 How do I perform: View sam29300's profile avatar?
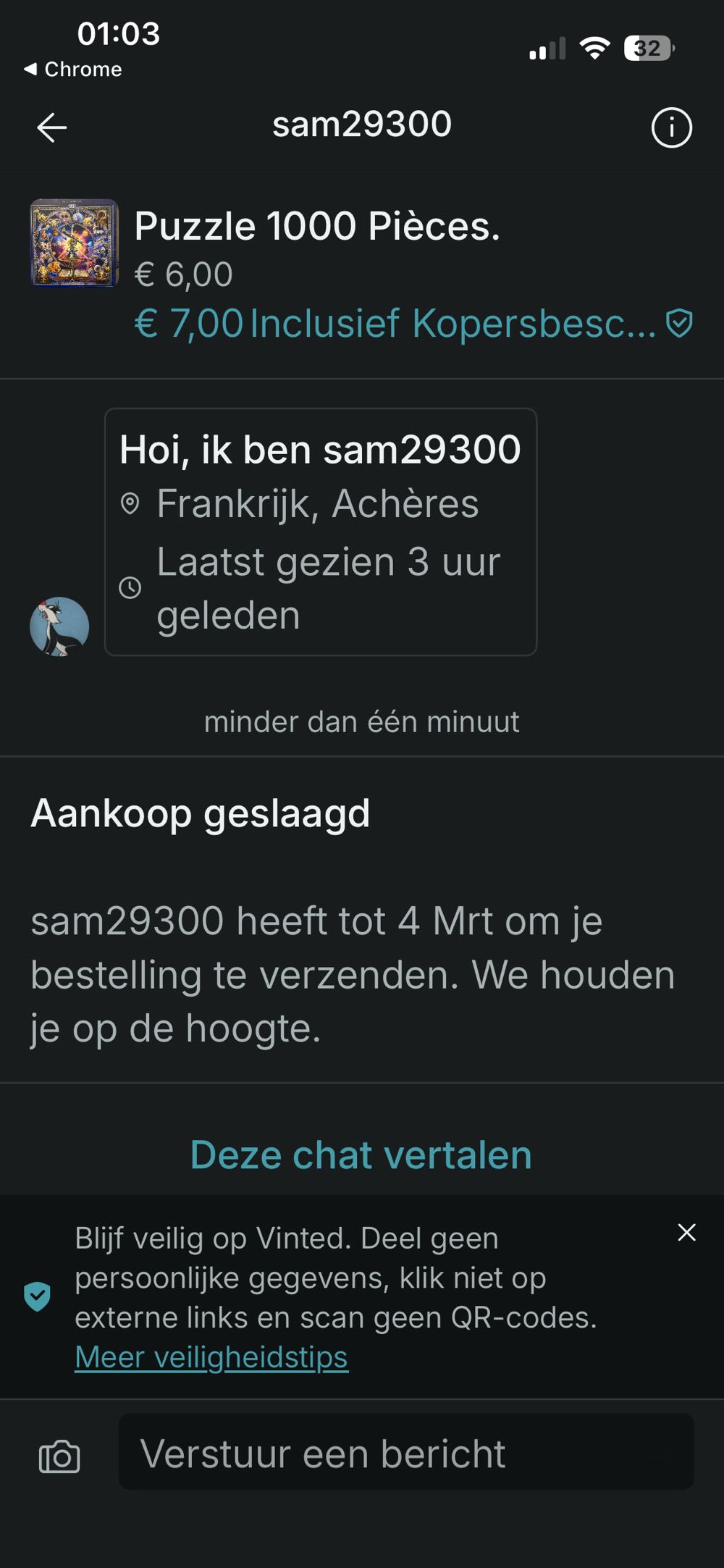[59, 626]
